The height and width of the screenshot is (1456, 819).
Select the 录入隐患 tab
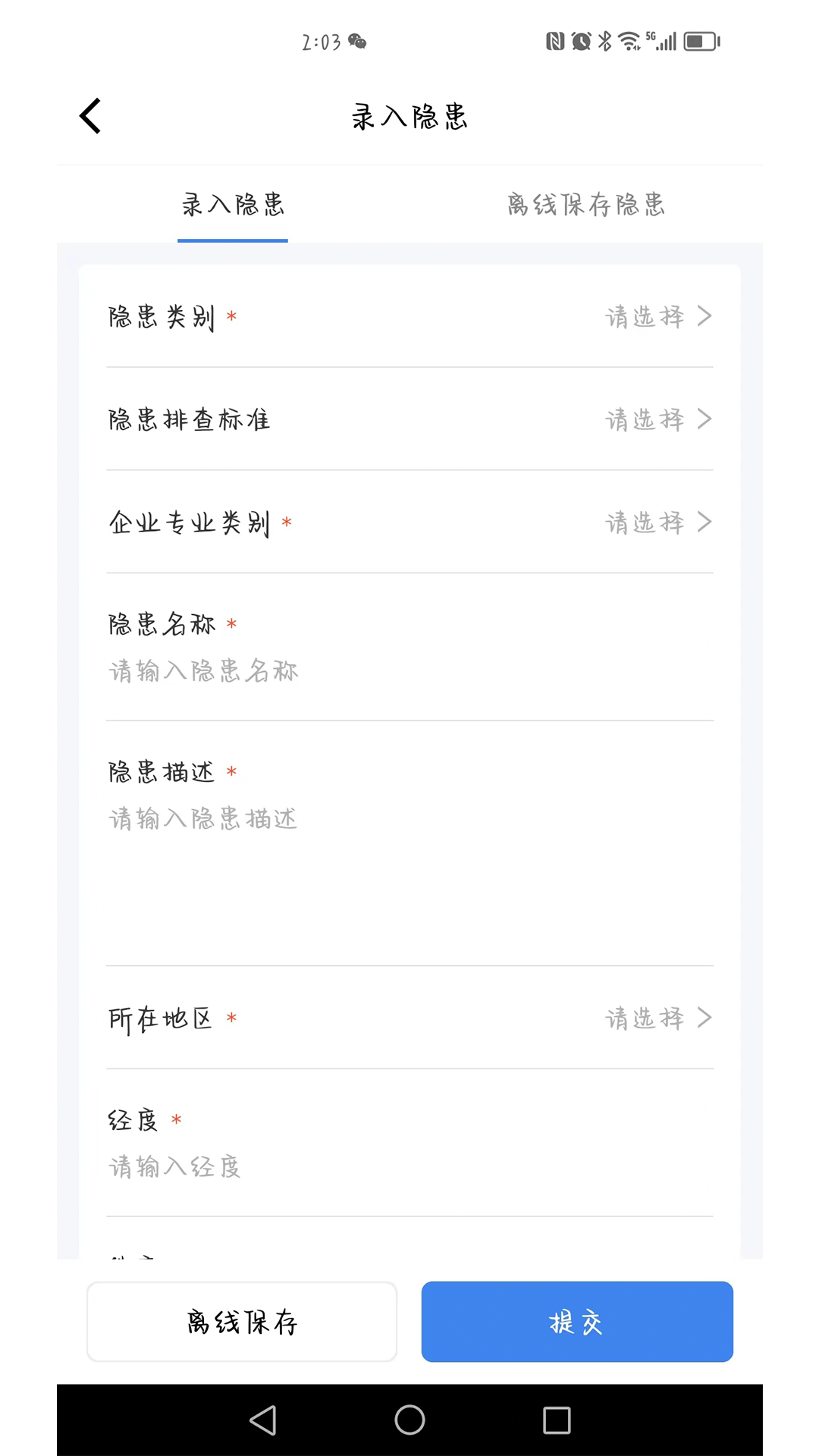point(233,205)
